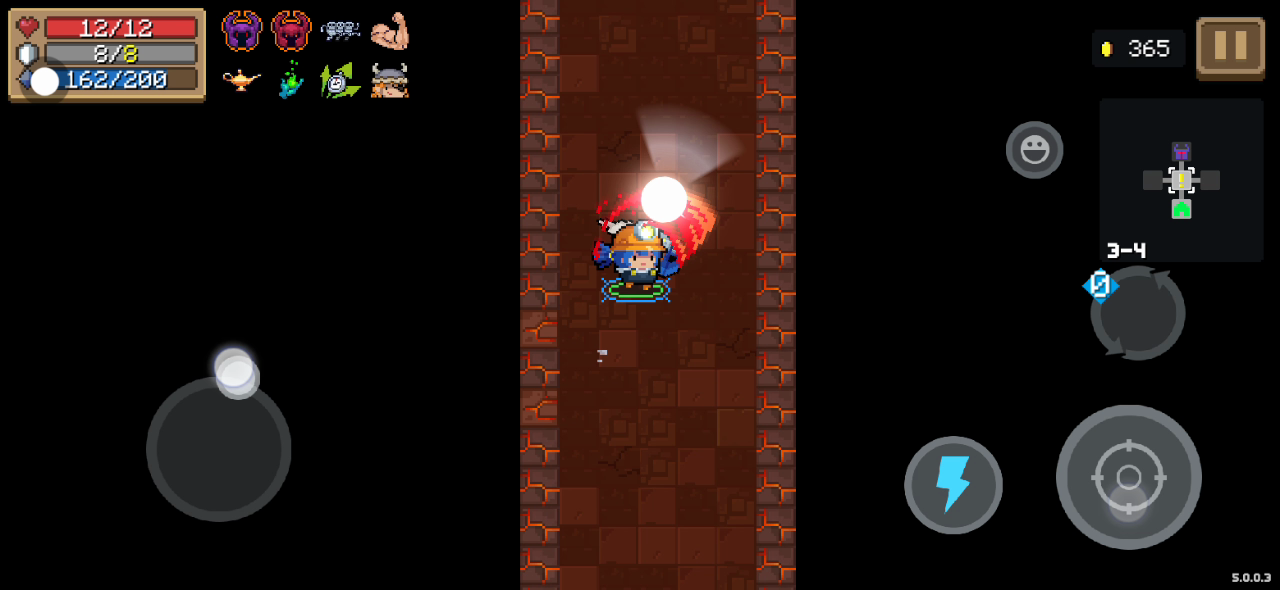The width and height of the screenshot is (1280, 590).
Task: Switch weapon with the swap arrows button
Action: pyautogui.click(x=1138, y=313)
